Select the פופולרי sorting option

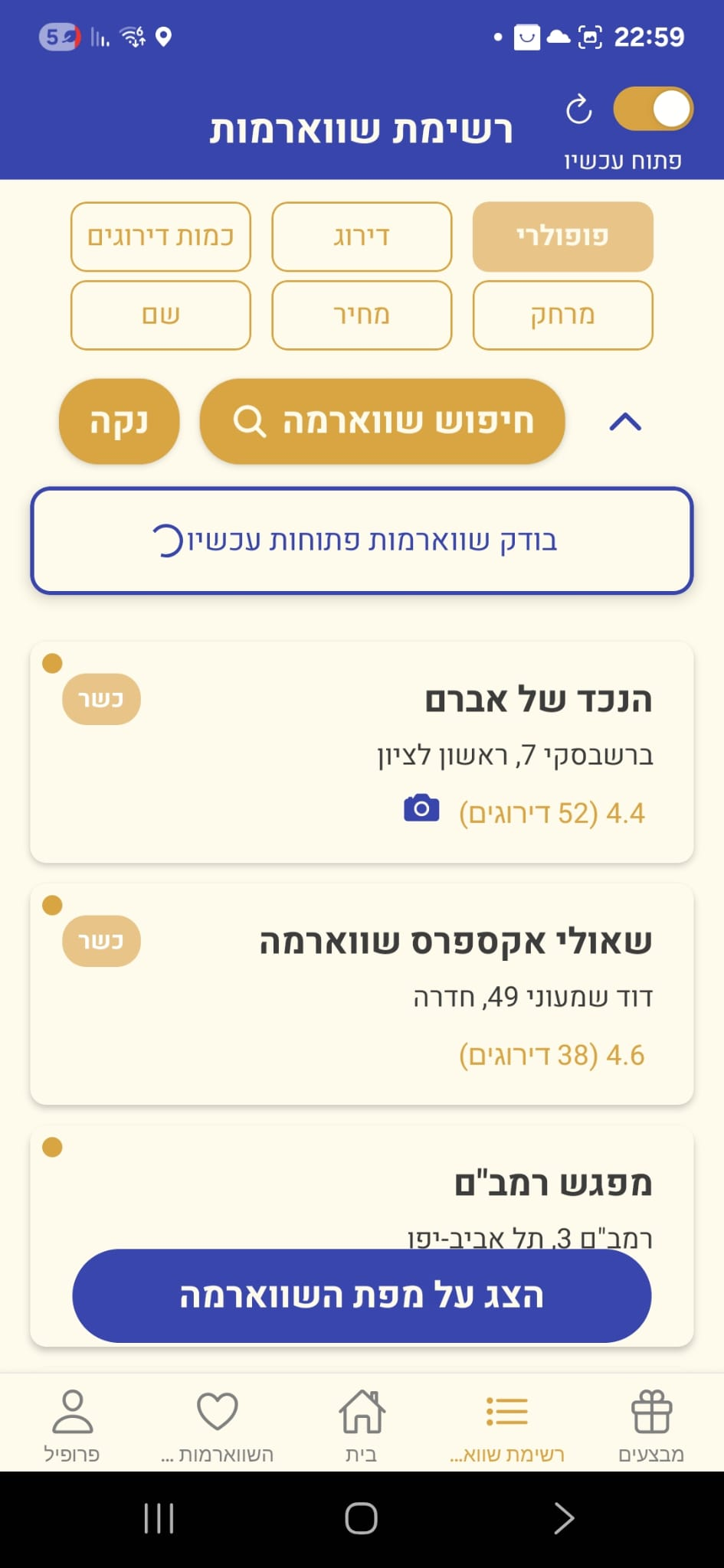[563, 237]
